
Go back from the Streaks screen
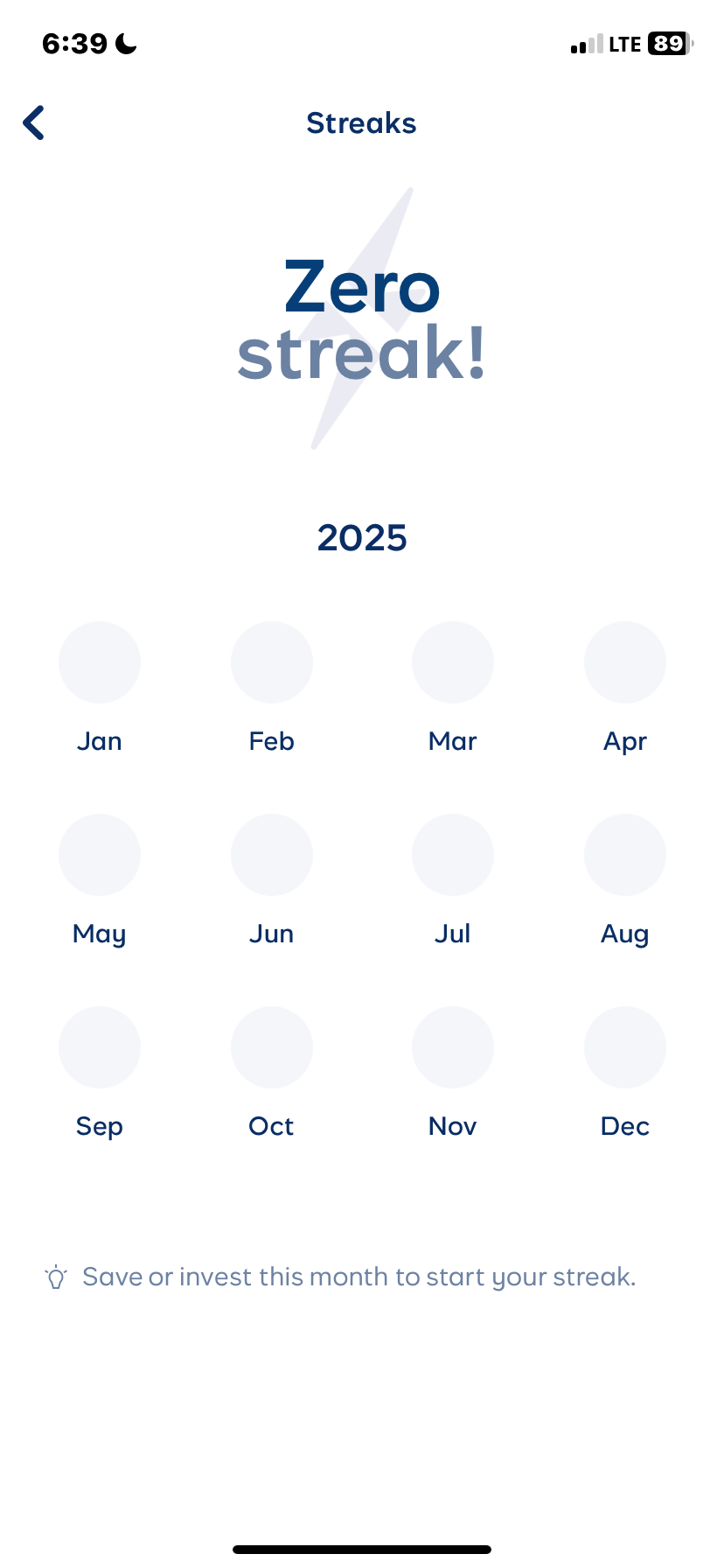(x=34, y=122)
